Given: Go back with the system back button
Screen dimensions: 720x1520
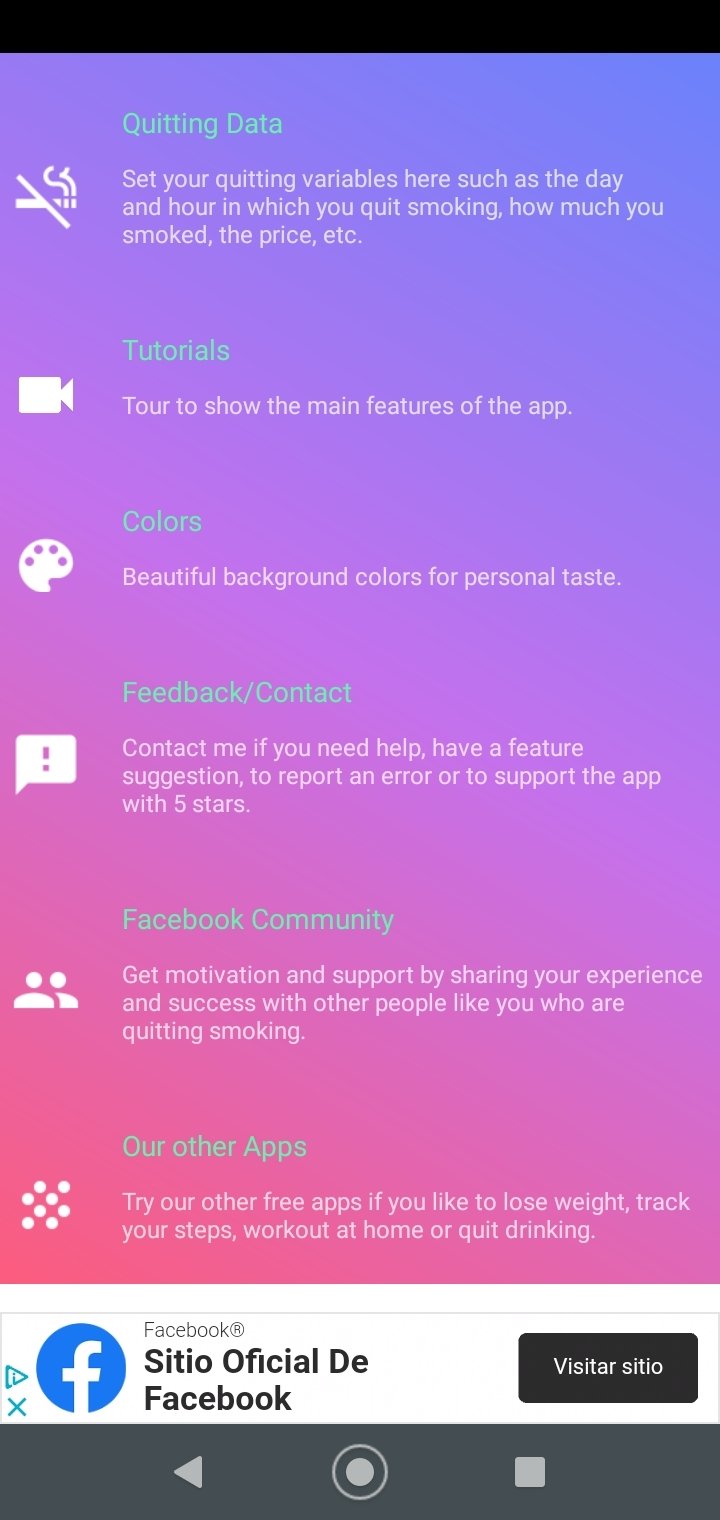Looking at the screenshot, I should click(x=188, y=1472).
